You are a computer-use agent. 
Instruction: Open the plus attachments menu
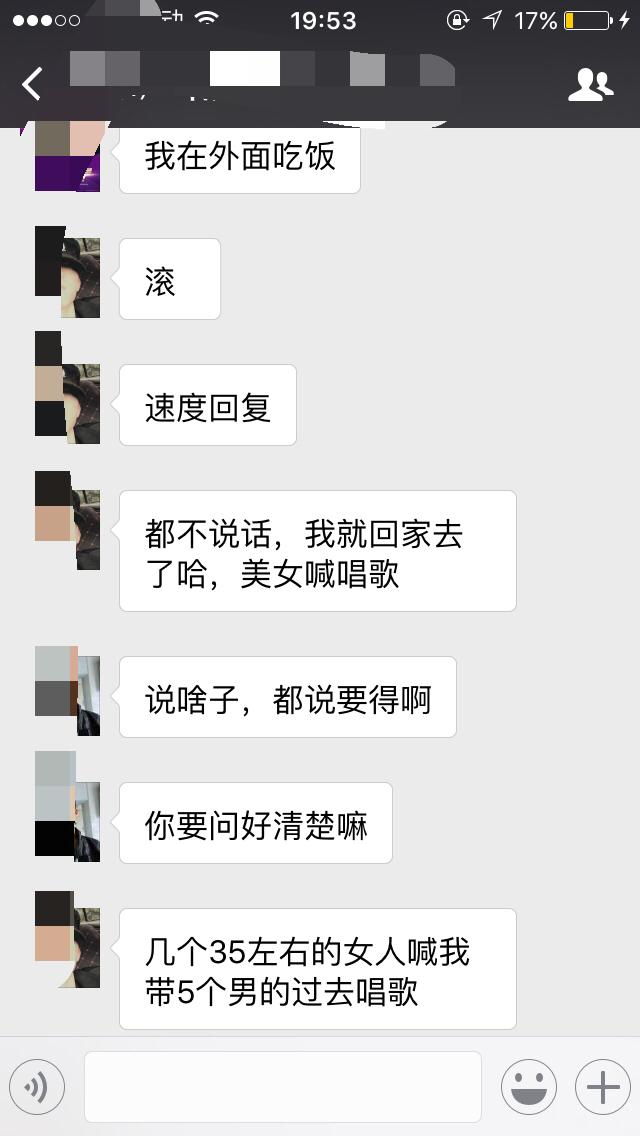tap(602, 1086)
